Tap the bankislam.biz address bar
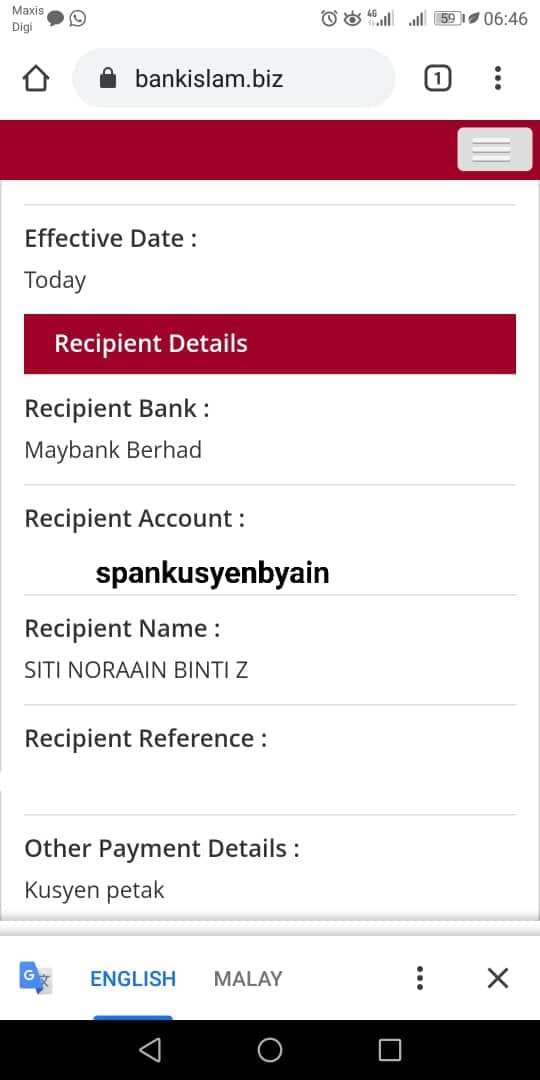The width and height of the screenshot is (540, 1080). point(233,79)
